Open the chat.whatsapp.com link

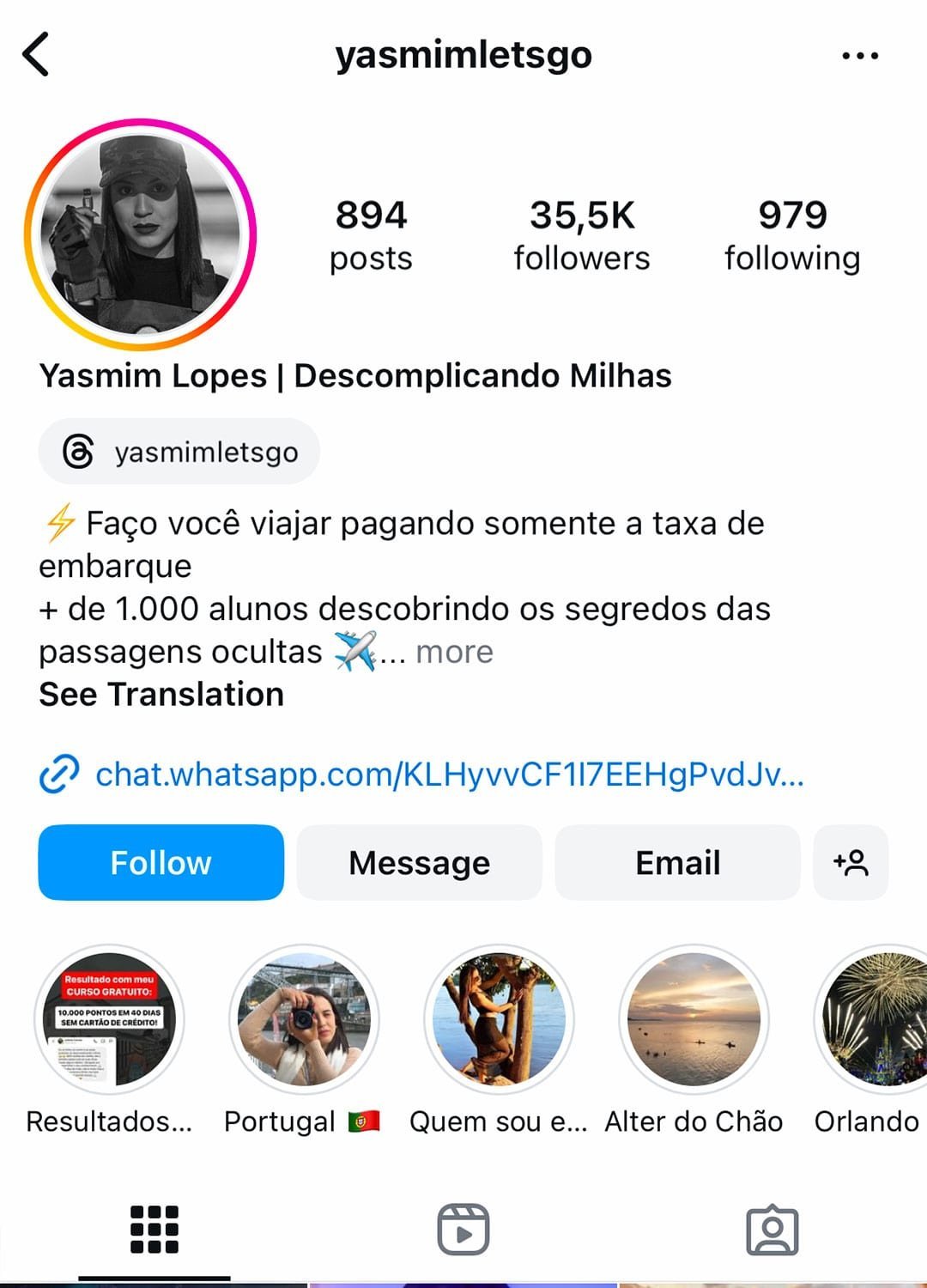click(x=448, y=775)
